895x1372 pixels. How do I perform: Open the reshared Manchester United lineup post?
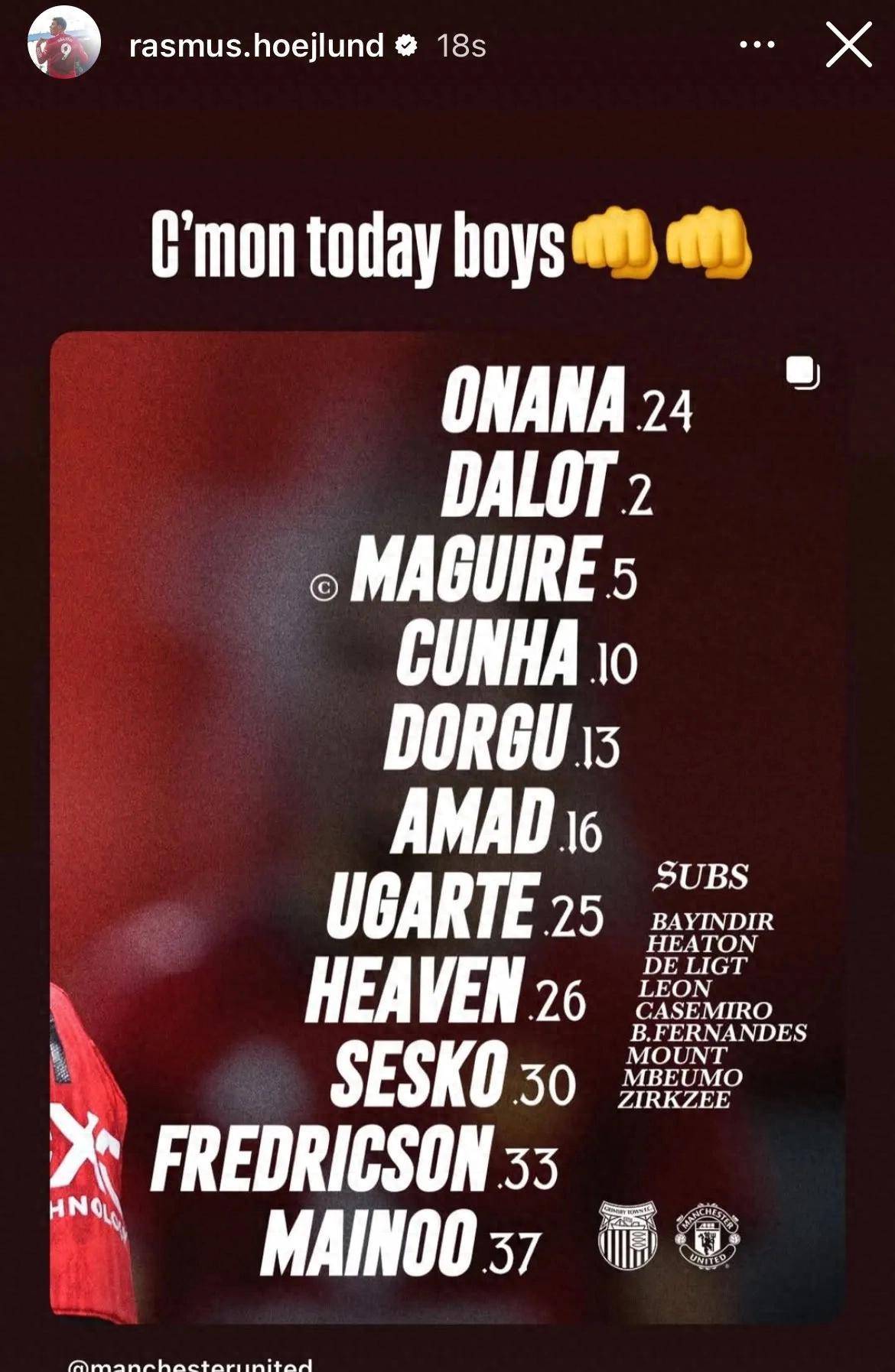(447, 826)
